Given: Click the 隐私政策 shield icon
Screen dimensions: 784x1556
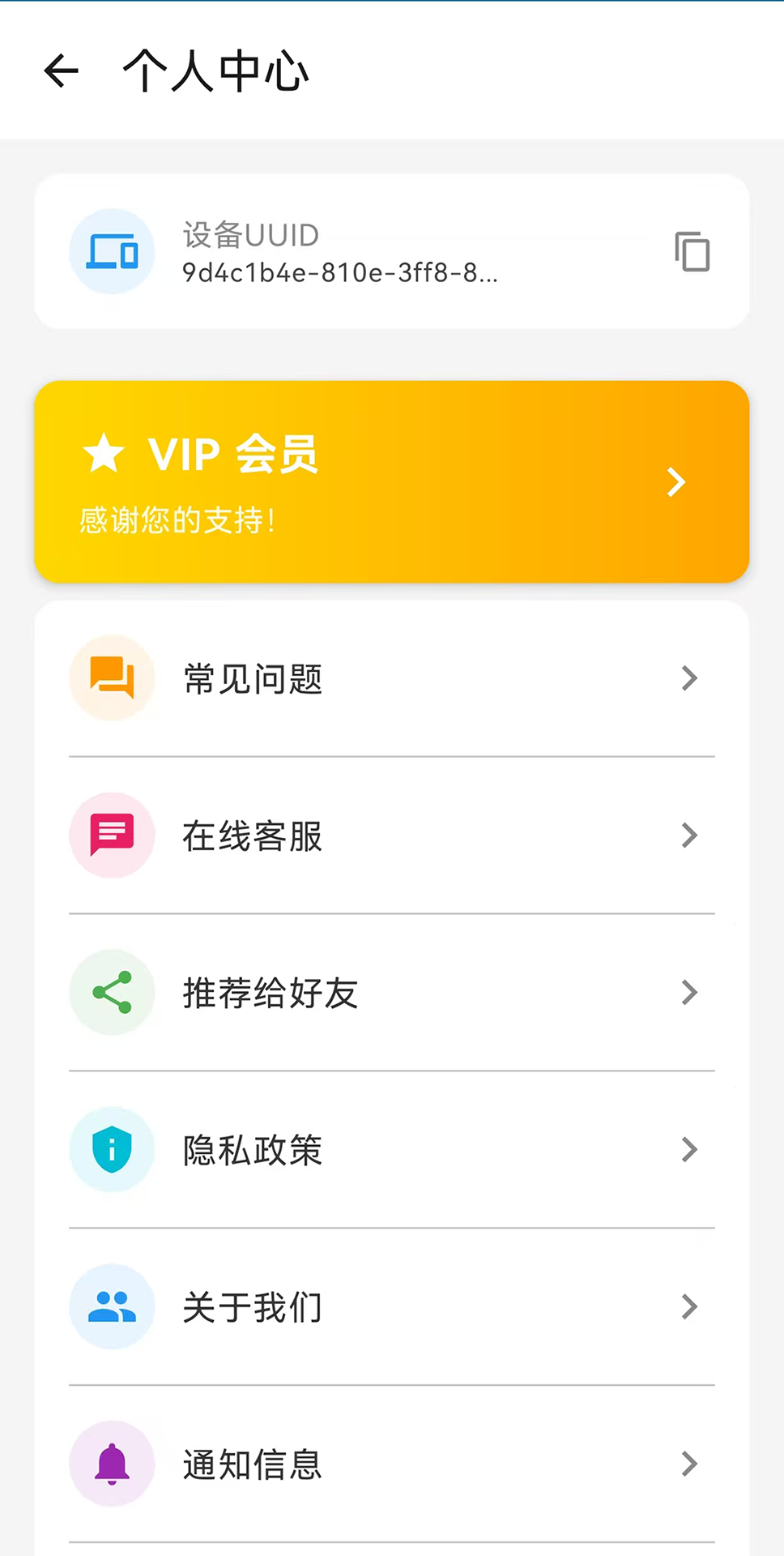Looking at the screenshot, I should (112, 1150).
